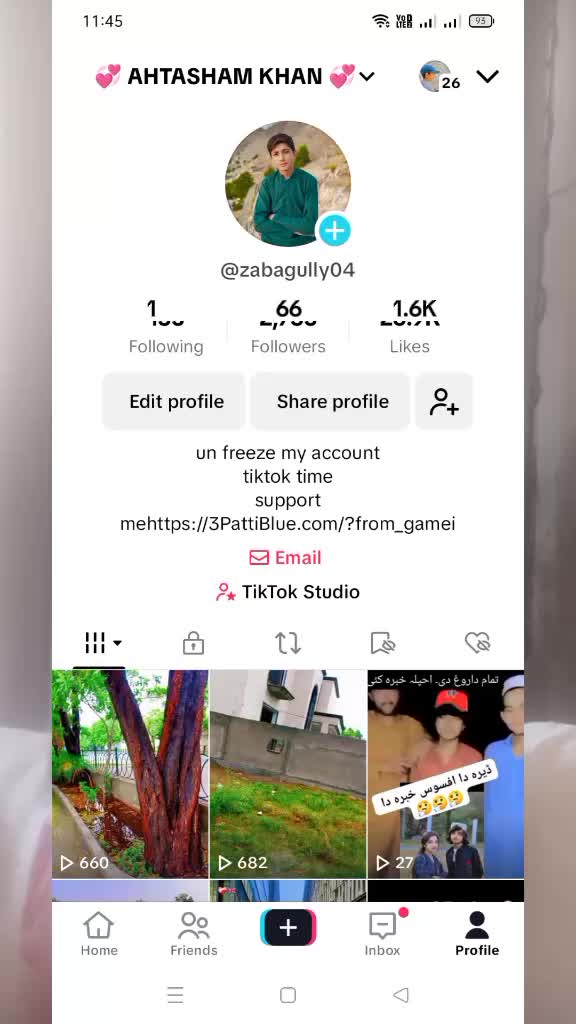Viewport: 576px width, 1024px height.
Task: Tap Share profile
Action: (330, 401)
